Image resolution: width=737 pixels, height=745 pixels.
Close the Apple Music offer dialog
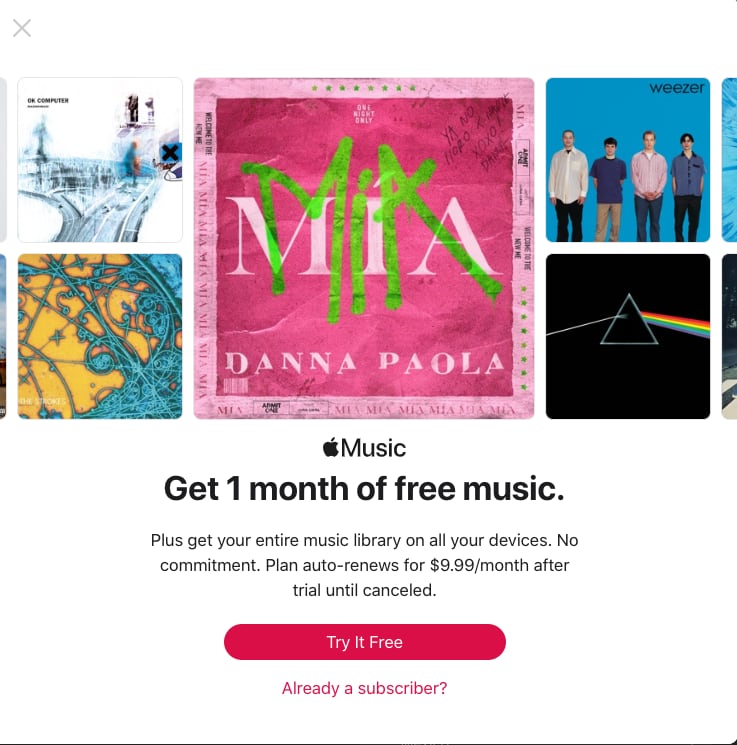coord(22,28)
